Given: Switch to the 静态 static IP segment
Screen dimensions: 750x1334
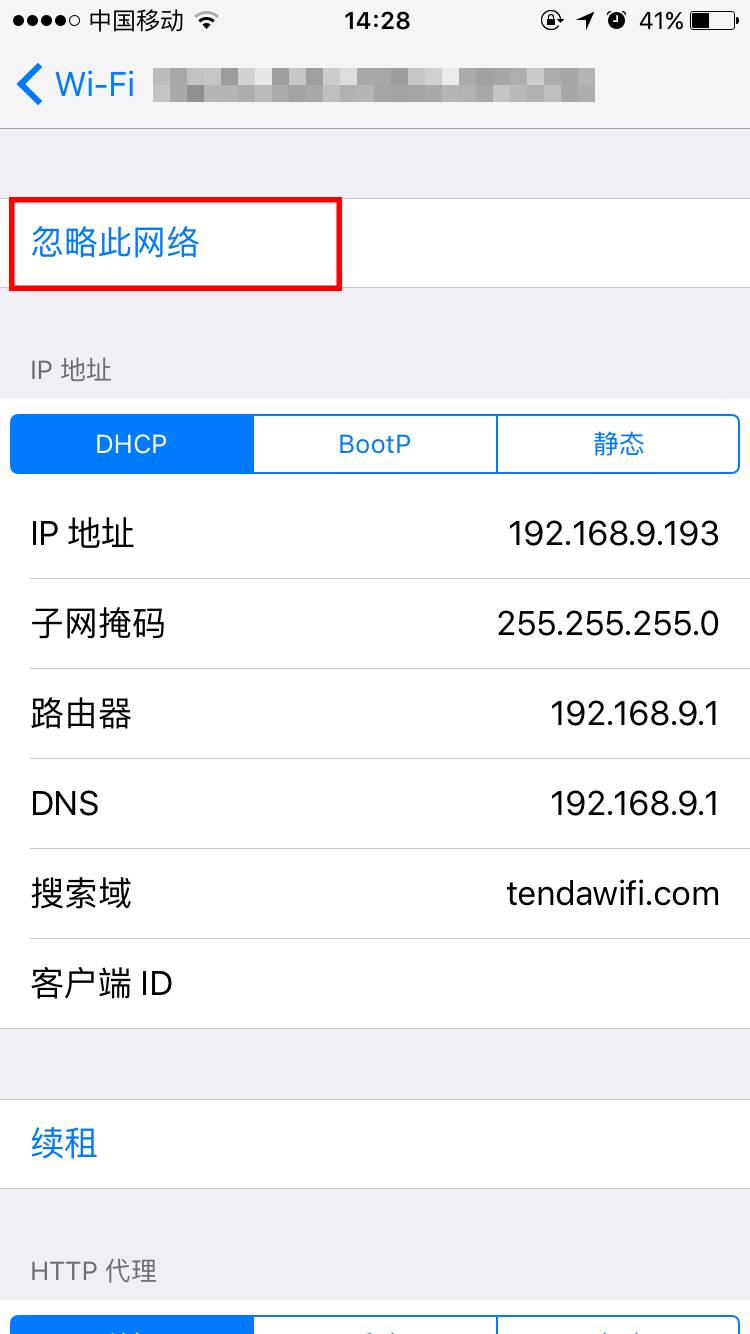Looking at the screenshot, I should (618, 444).
